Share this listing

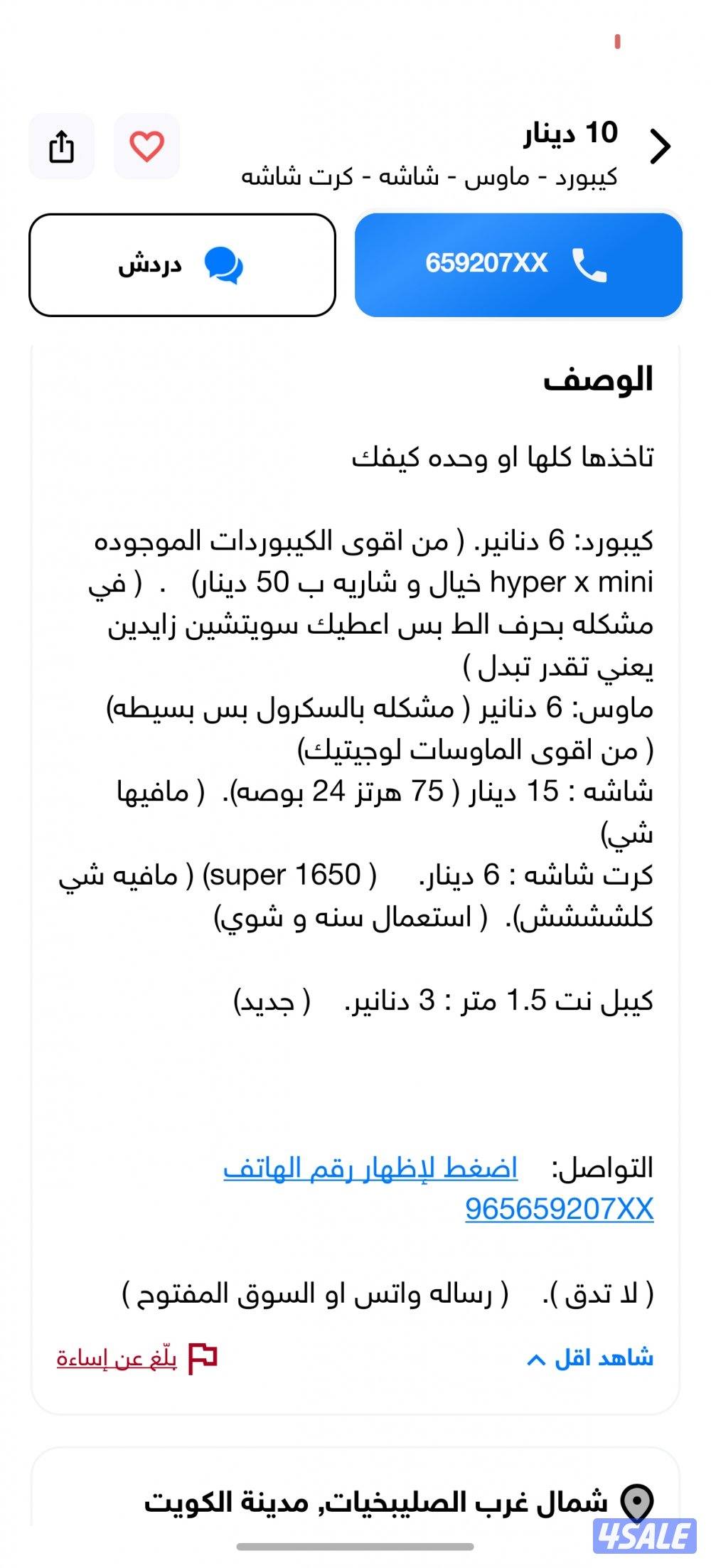tap(61, 146)
